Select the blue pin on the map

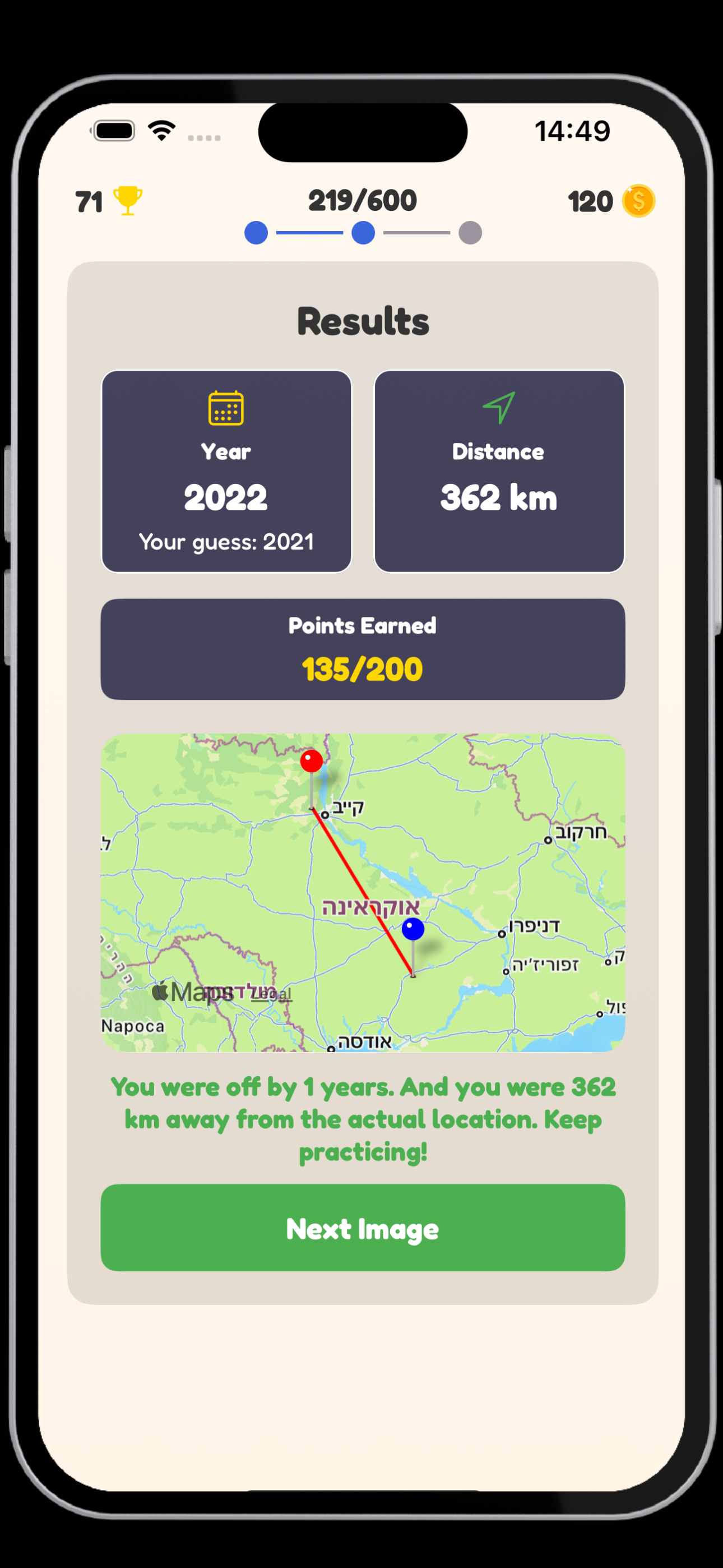413,929
